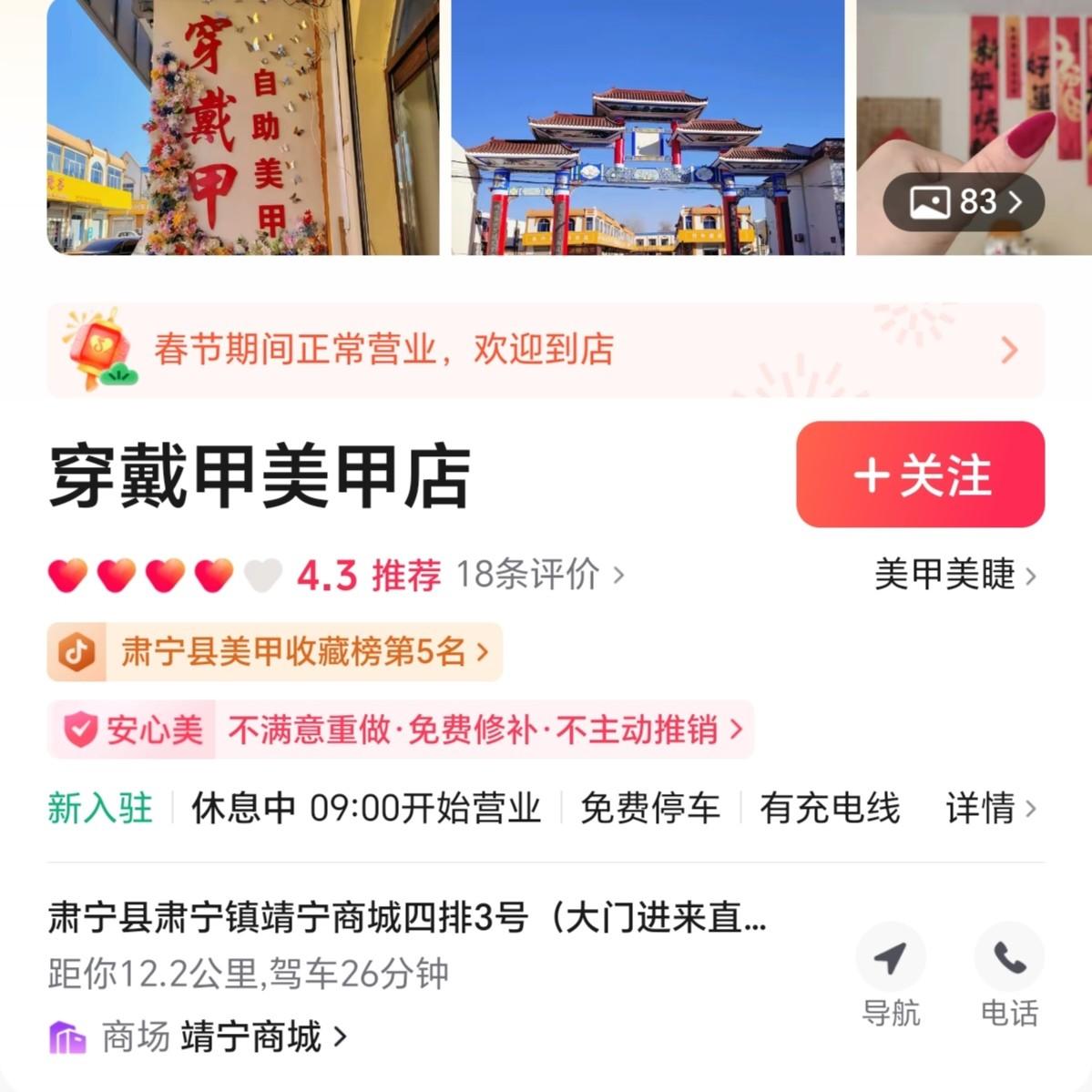Image resolution: width=1092 pixels, height=1092 pixels.
Task: Open the full shop address
Action: pos(406,917)
